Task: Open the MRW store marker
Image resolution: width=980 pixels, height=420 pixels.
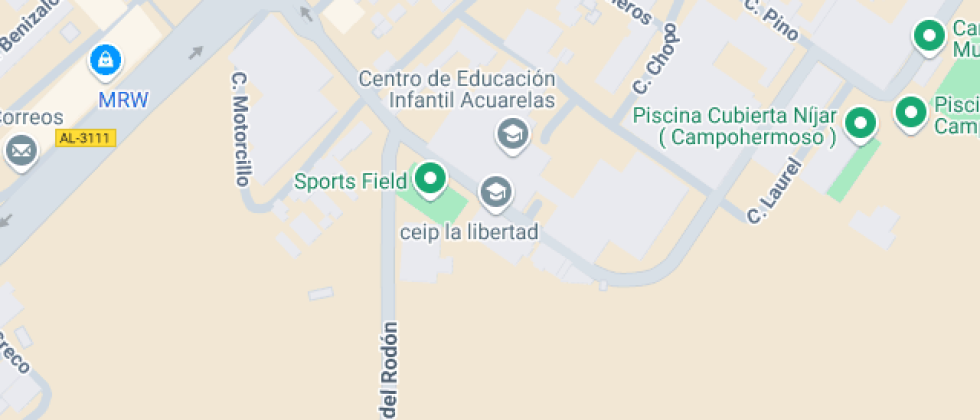Action: pyautogui.click(x=105, y=62)
